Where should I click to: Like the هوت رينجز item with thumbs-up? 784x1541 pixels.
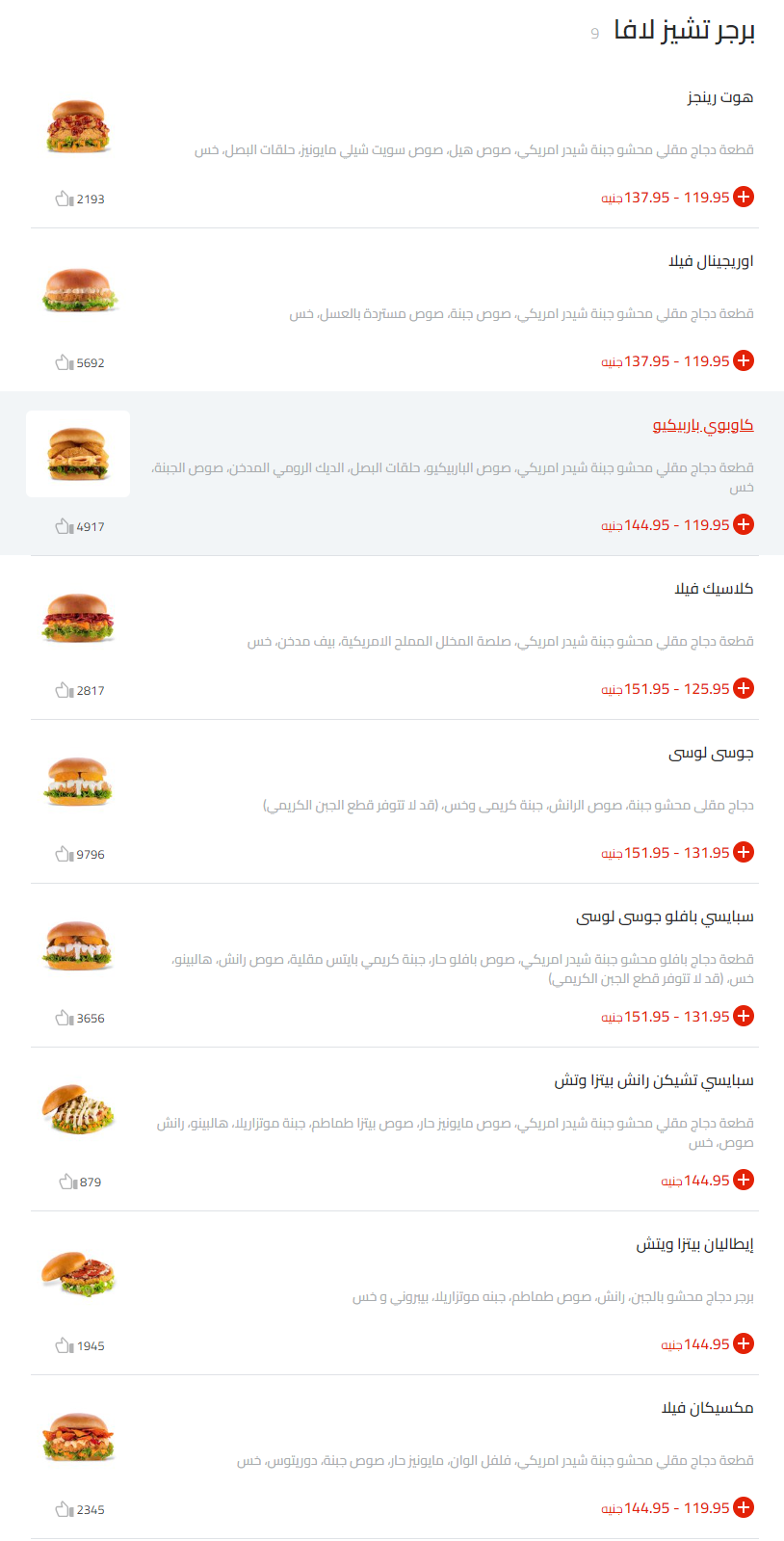tap(64, 199)
